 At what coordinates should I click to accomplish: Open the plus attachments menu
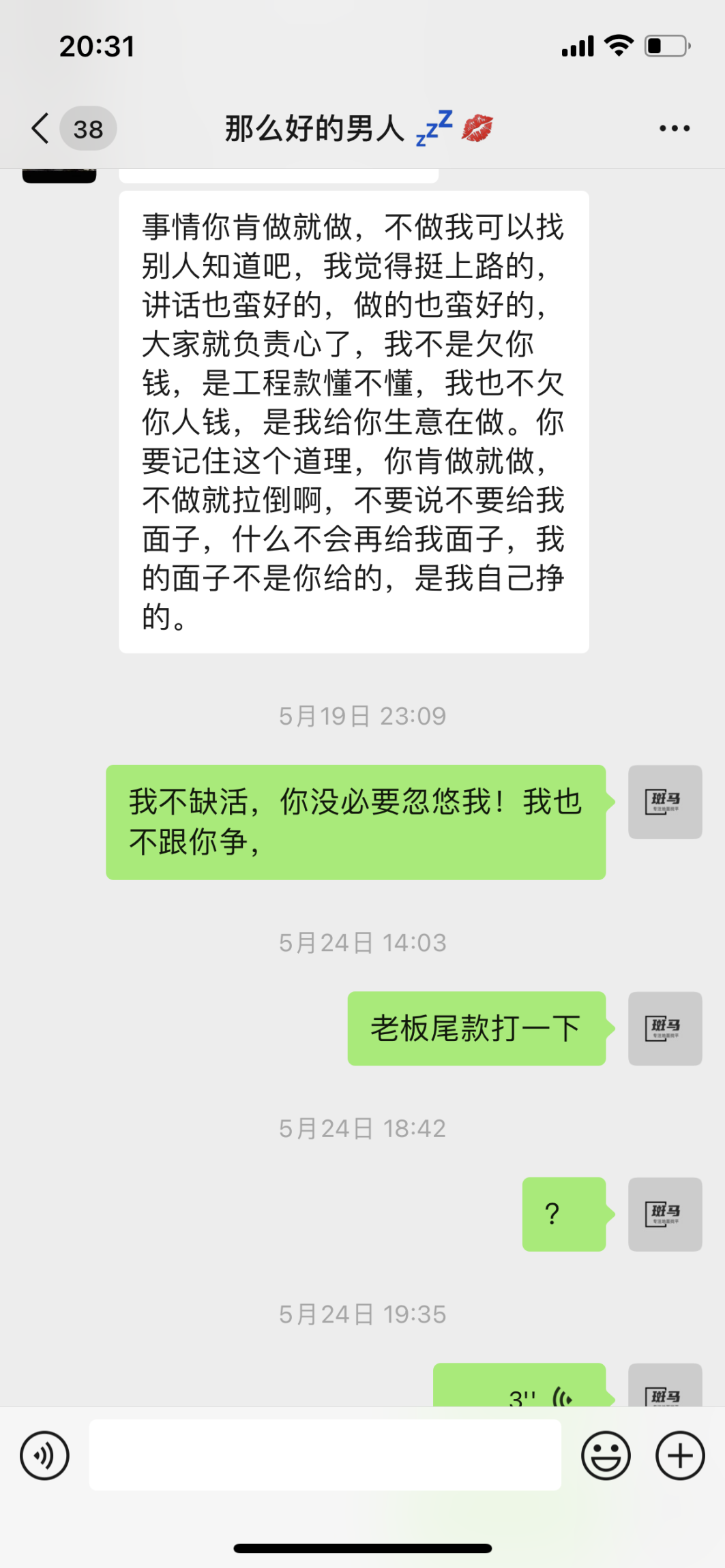tap(679, 1456)
